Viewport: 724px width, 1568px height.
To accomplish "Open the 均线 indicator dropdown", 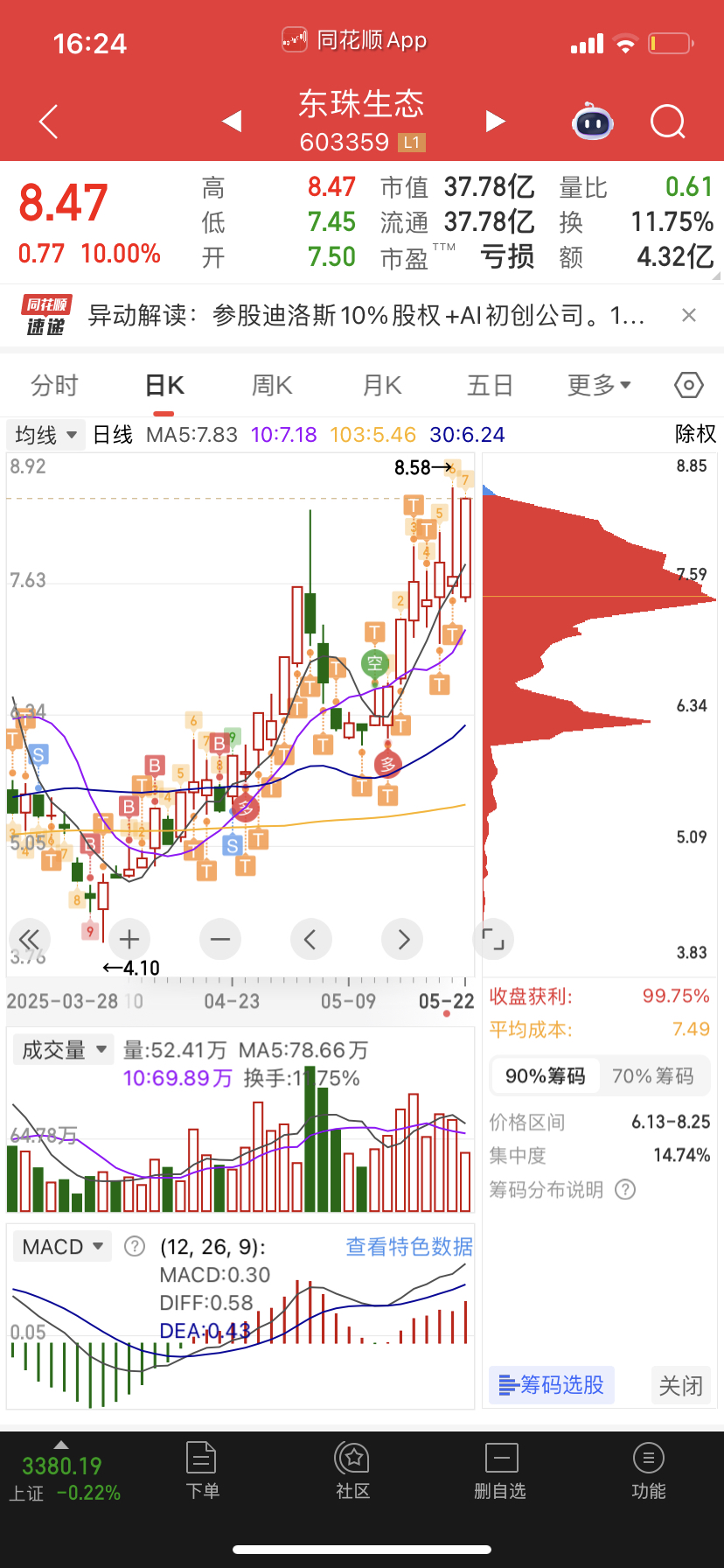I will coord(45,435).
